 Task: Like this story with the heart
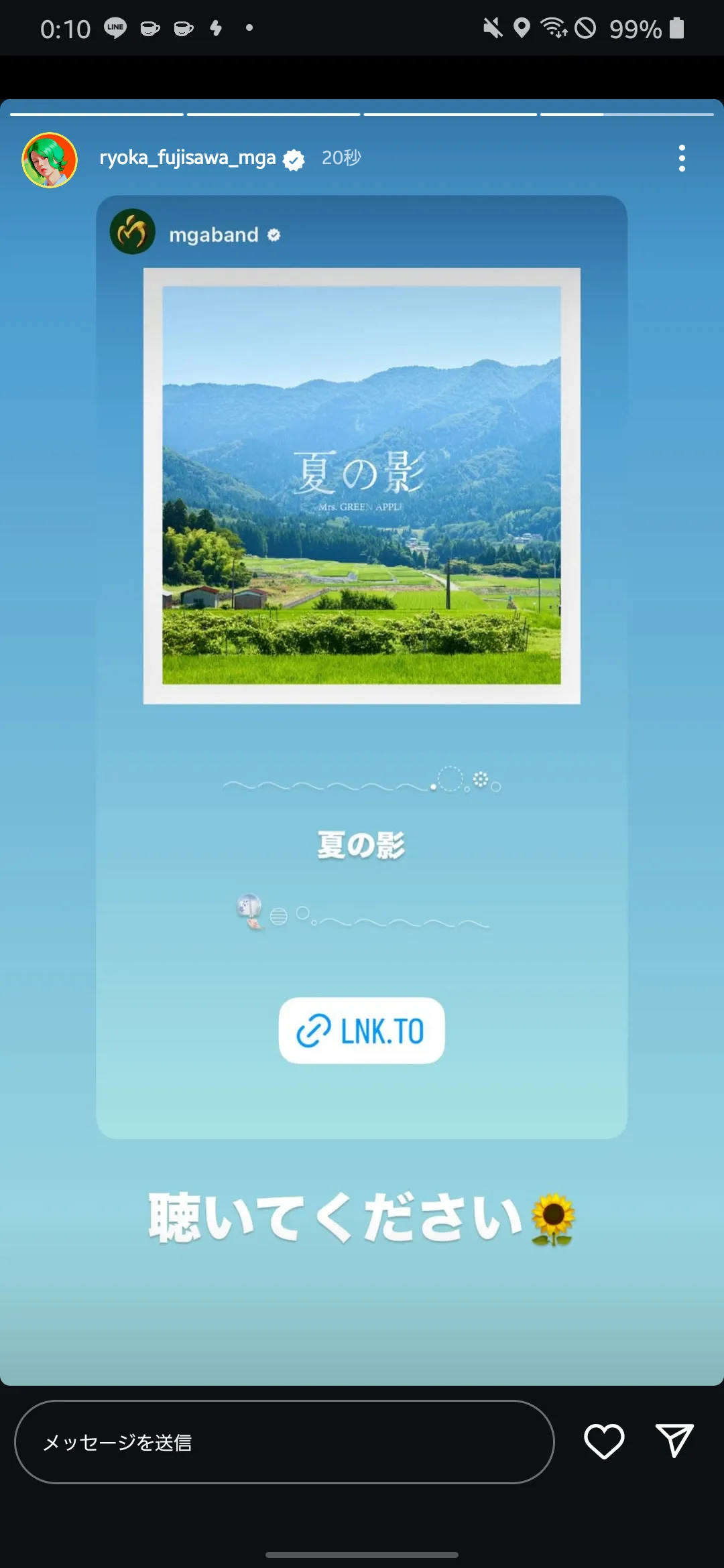click(x=604, y=1441)
